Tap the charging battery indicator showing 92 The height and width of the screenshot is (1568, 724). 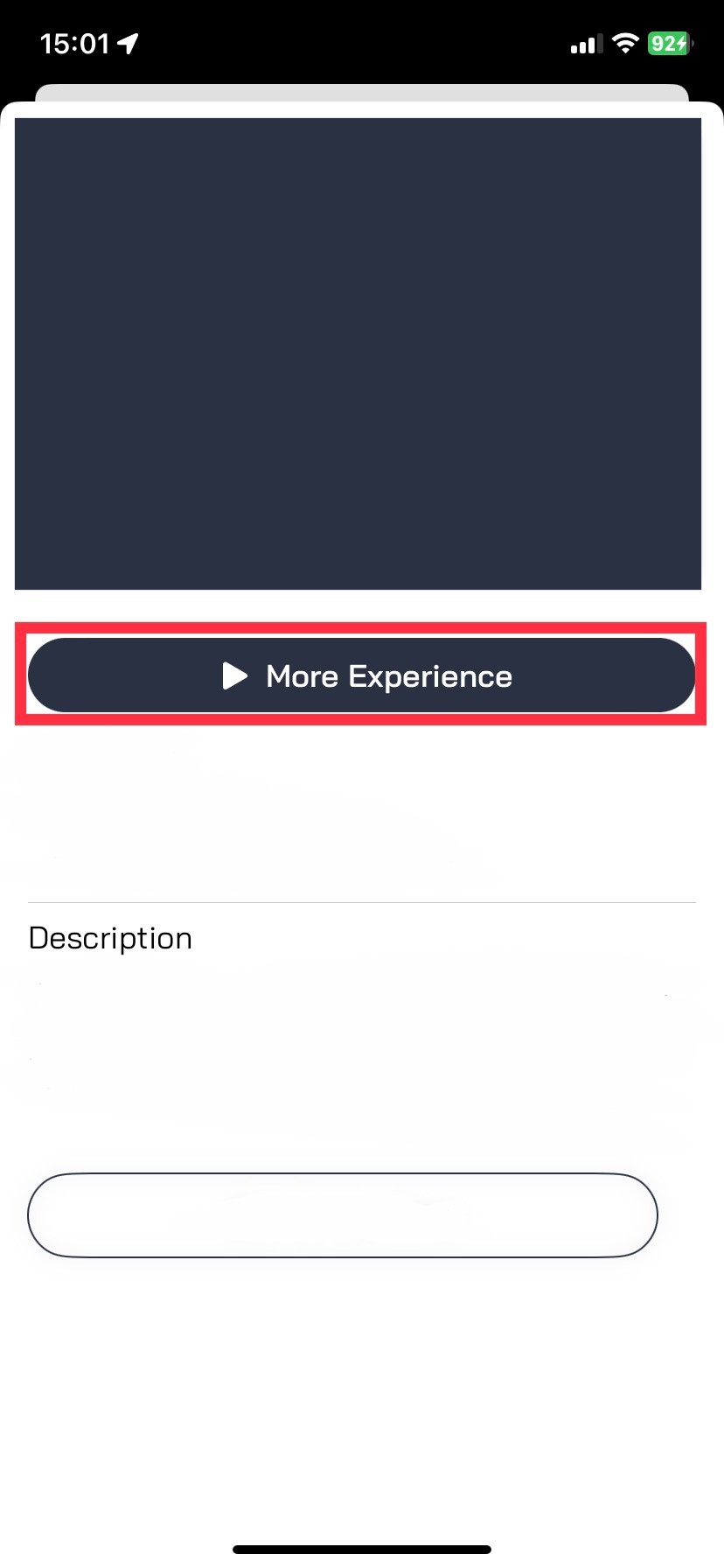[669, 42]
